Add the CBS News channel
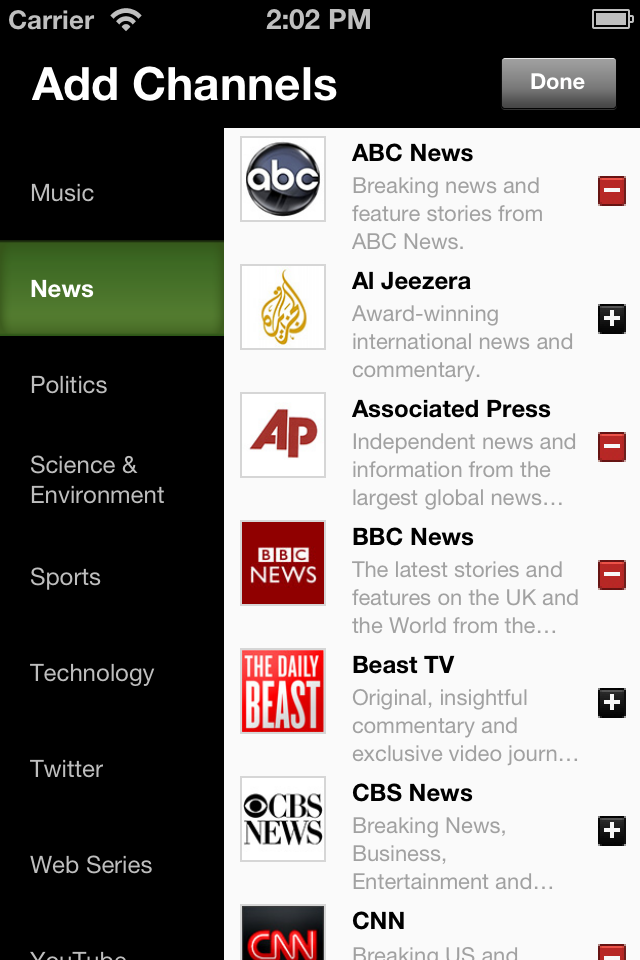This screenshot has height=960, width=640. point(611,831)
